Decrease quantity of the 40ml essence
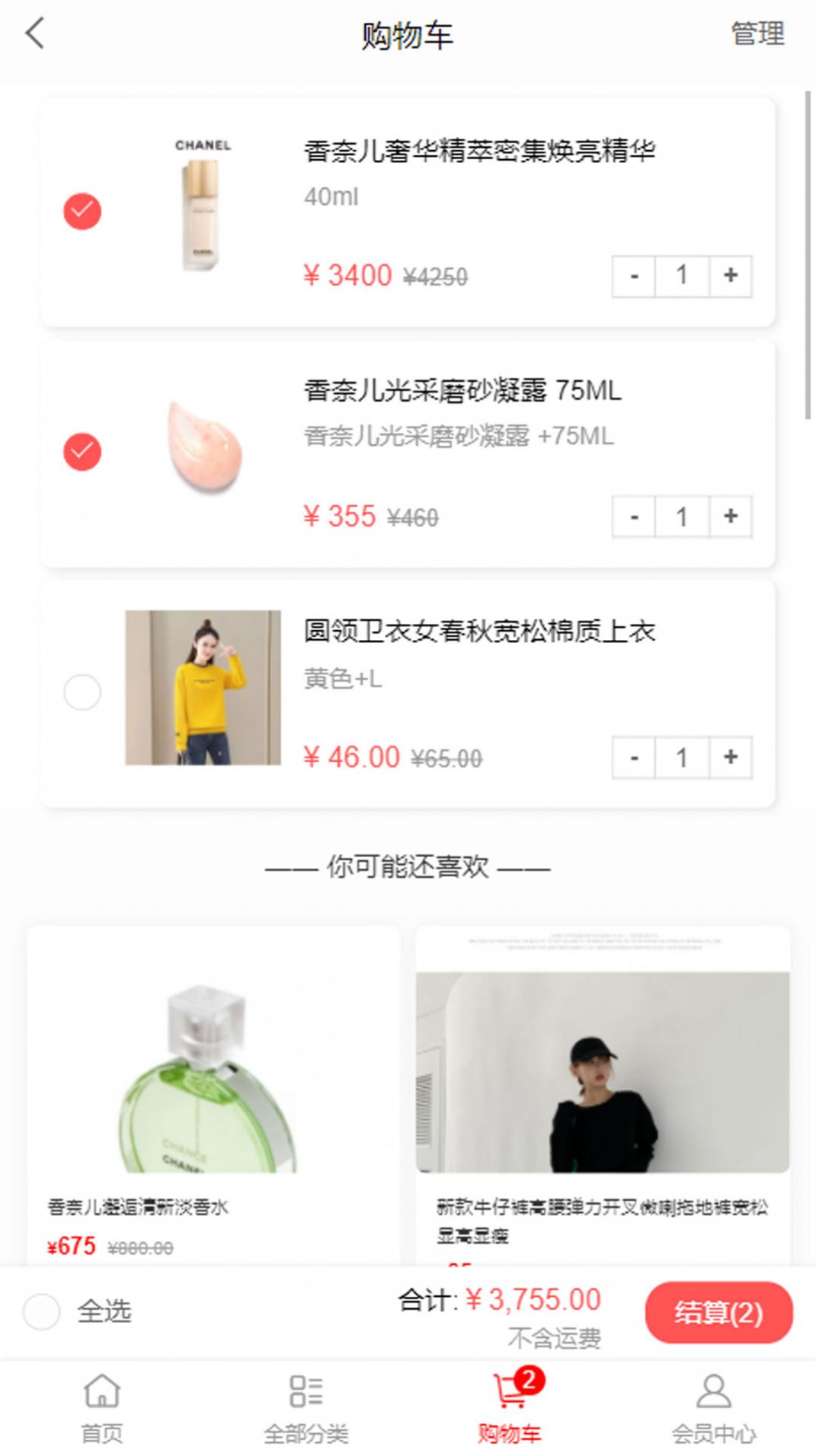The height and width of the screenshot is (1456, 816). click(x=633, y=276)
